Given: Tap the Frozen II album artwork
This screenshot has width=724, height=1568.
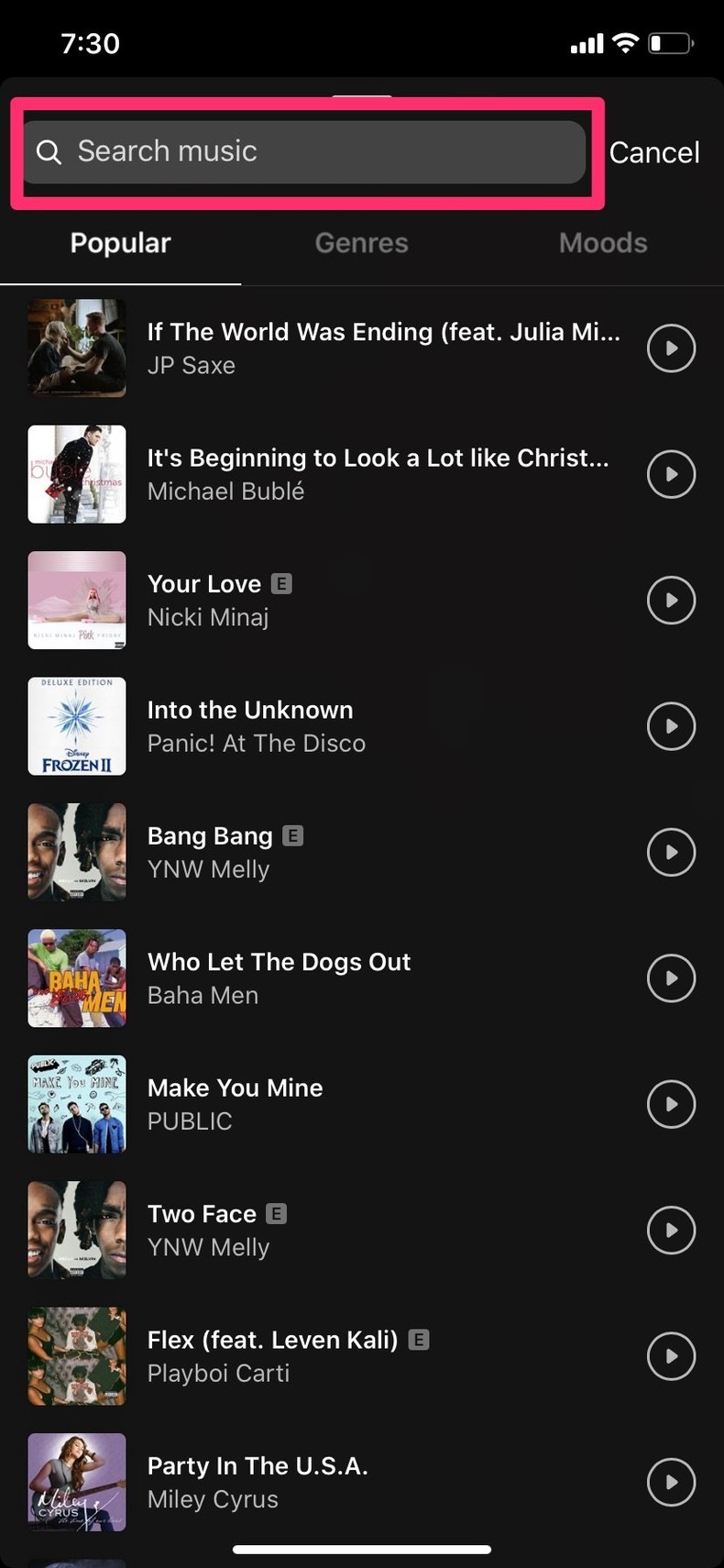Looking at the screenshot, I should pos(76,725).
